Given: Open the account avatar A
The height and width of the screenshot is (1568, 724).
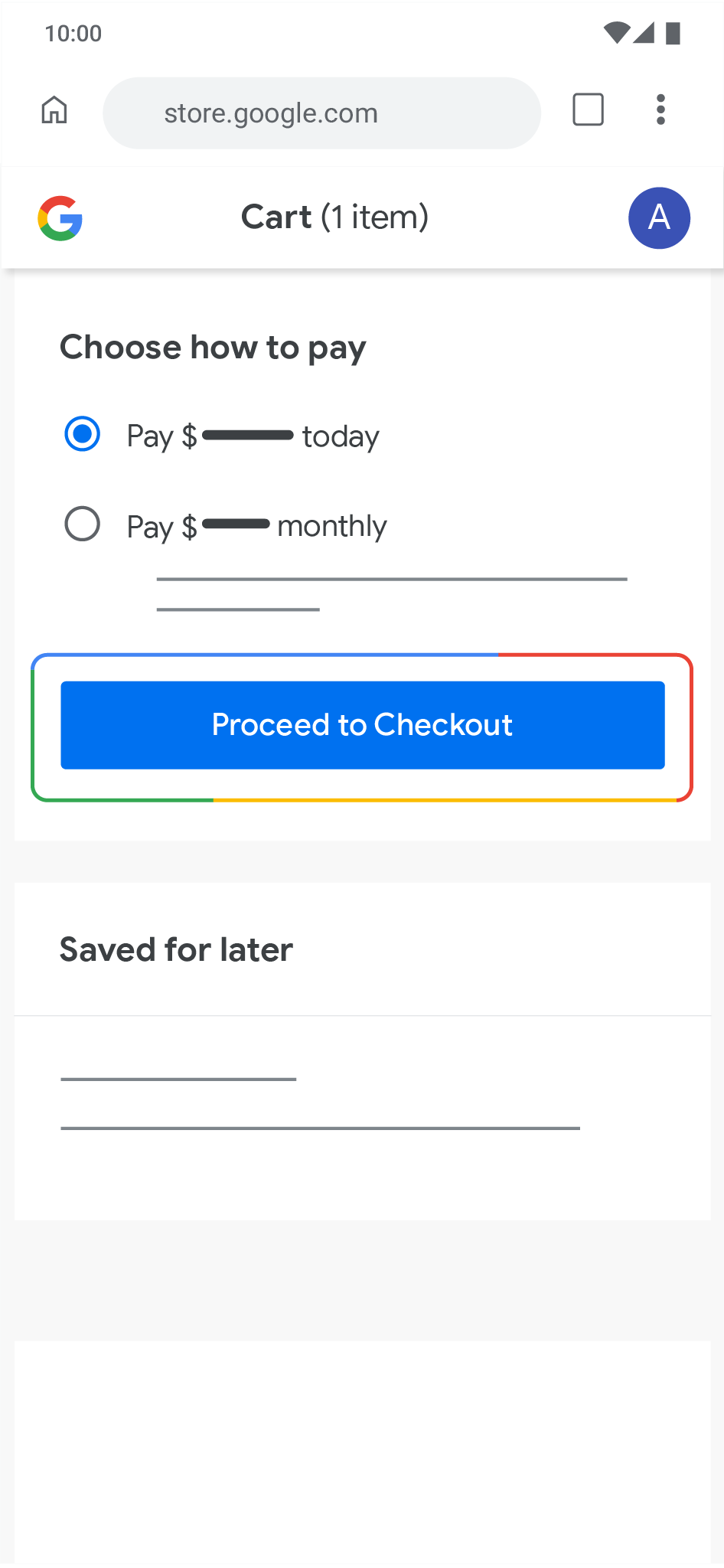Looking at the screenshot, I should (659, 218).
